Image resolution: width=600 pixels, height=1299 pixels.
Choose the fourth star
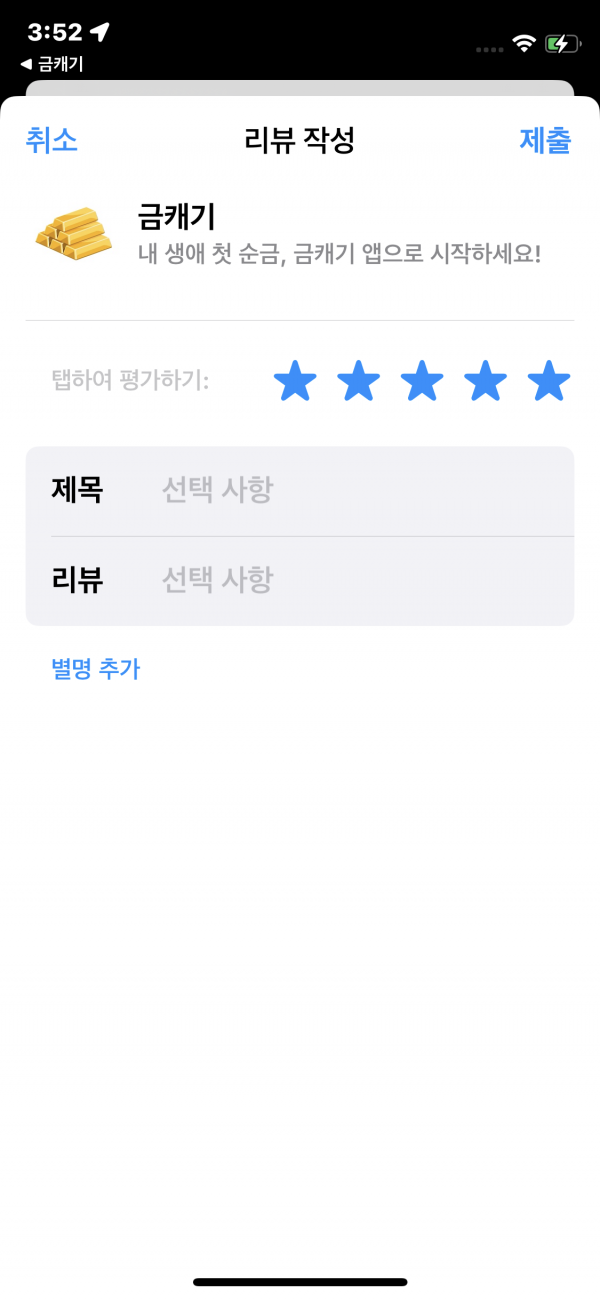coord(486,381)
